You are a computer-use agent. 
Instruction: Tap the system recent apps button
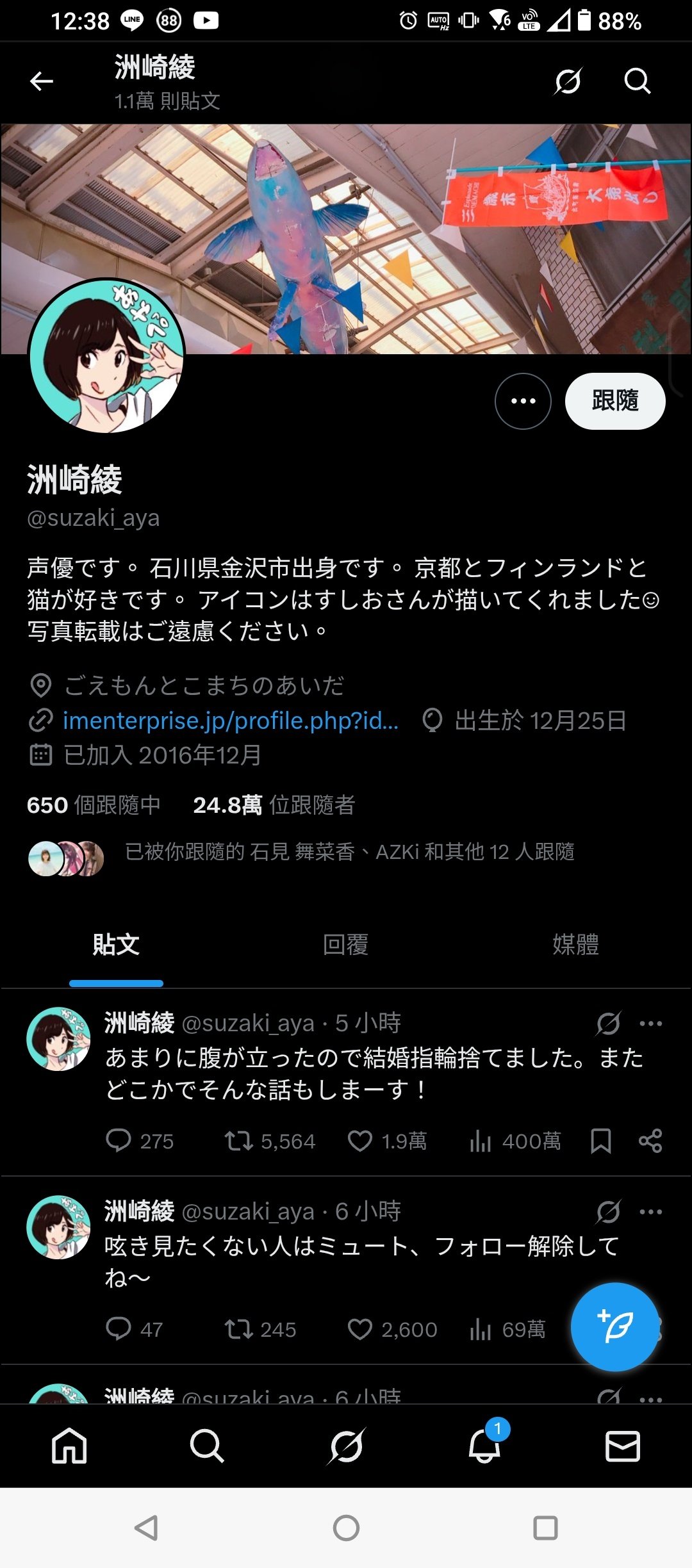[x=545, y=1528]
